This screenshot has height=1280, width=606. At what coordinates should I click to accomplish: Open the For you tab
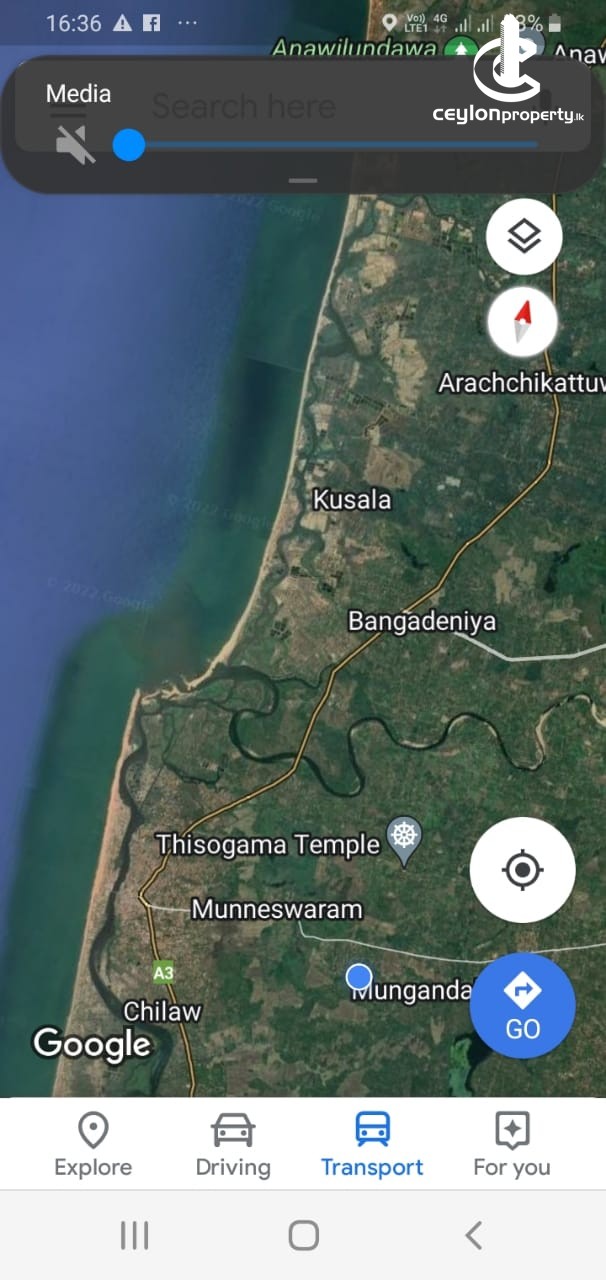pos(512,1146)
